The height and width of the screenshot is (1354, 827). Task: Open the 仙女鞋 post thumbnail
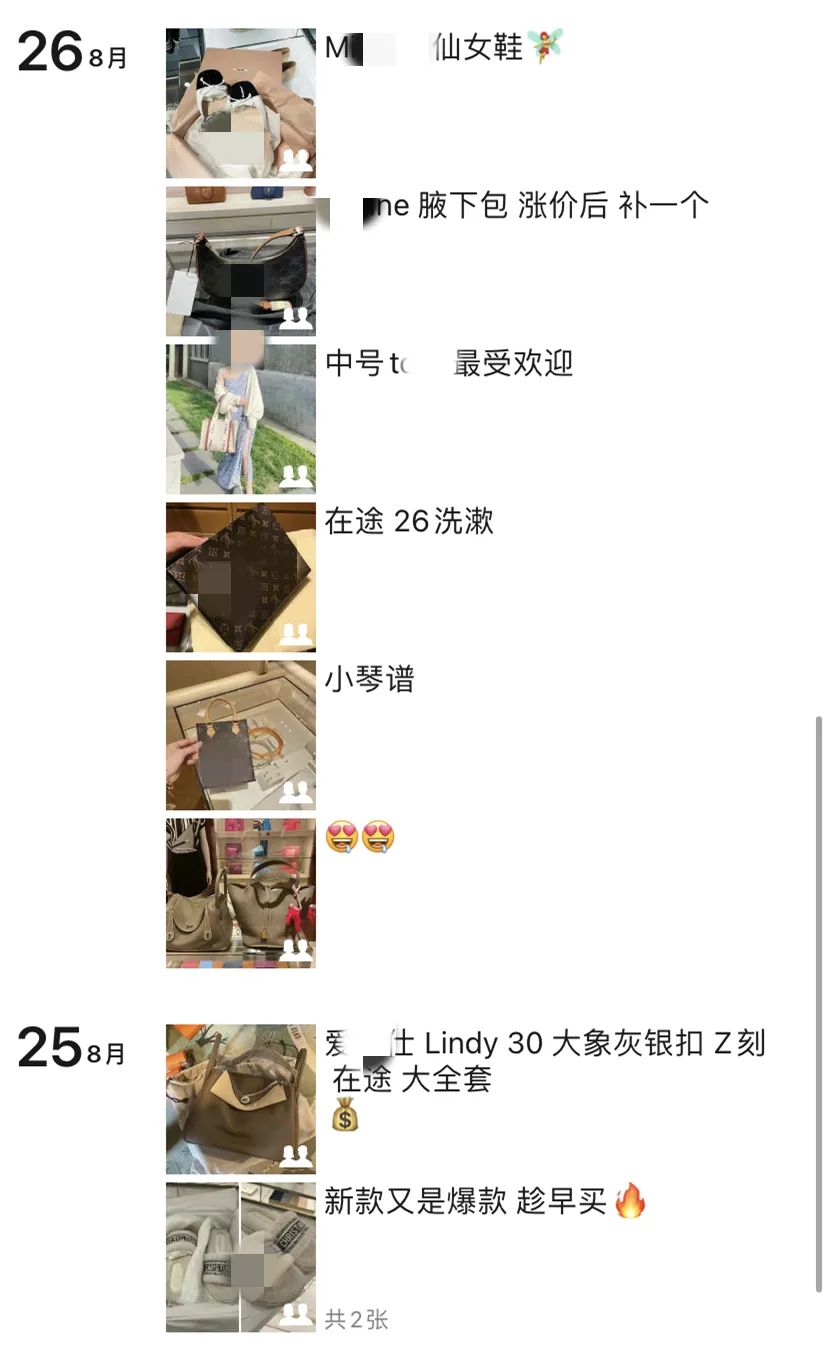click(240, 103)
